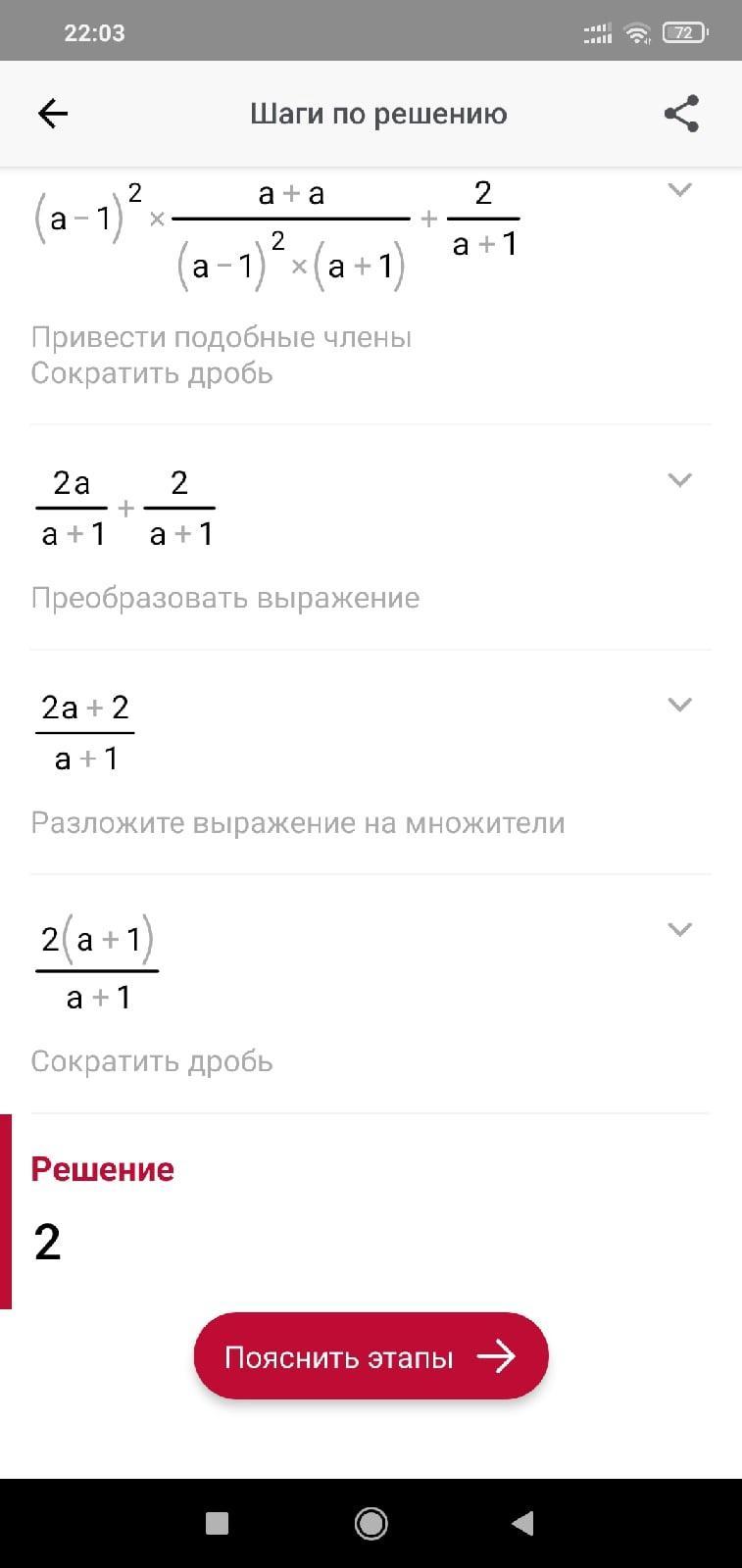Tap the Пояснить этапы button
This screenshot has width=742, height=1568.
pos(371,1356)
